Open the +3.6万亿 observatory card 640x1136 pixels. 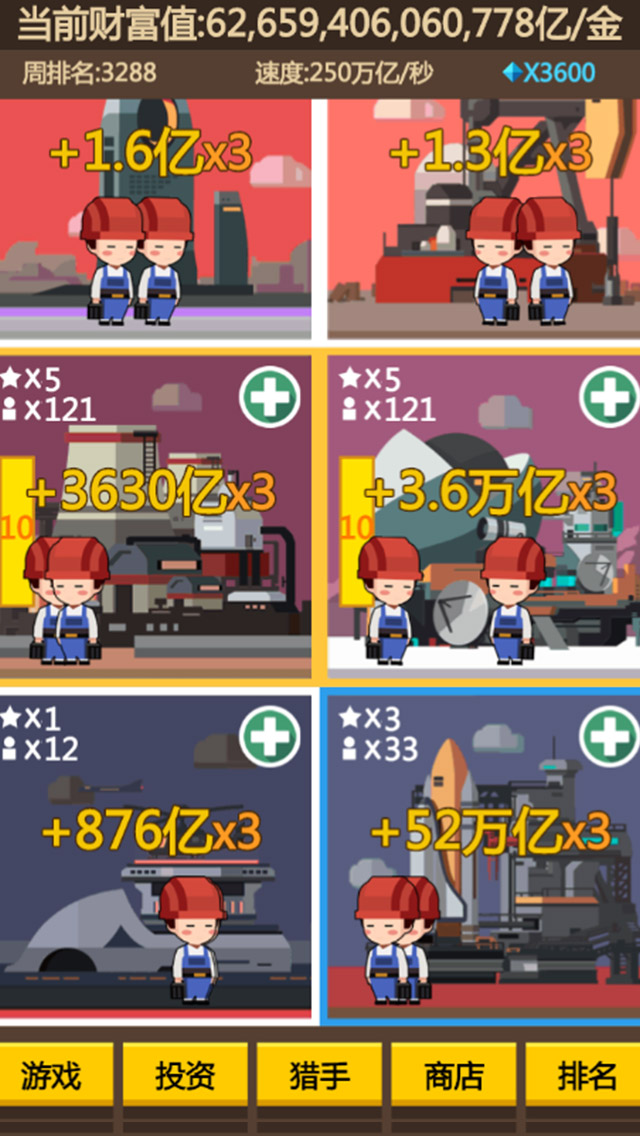click(x=484, y=560)
